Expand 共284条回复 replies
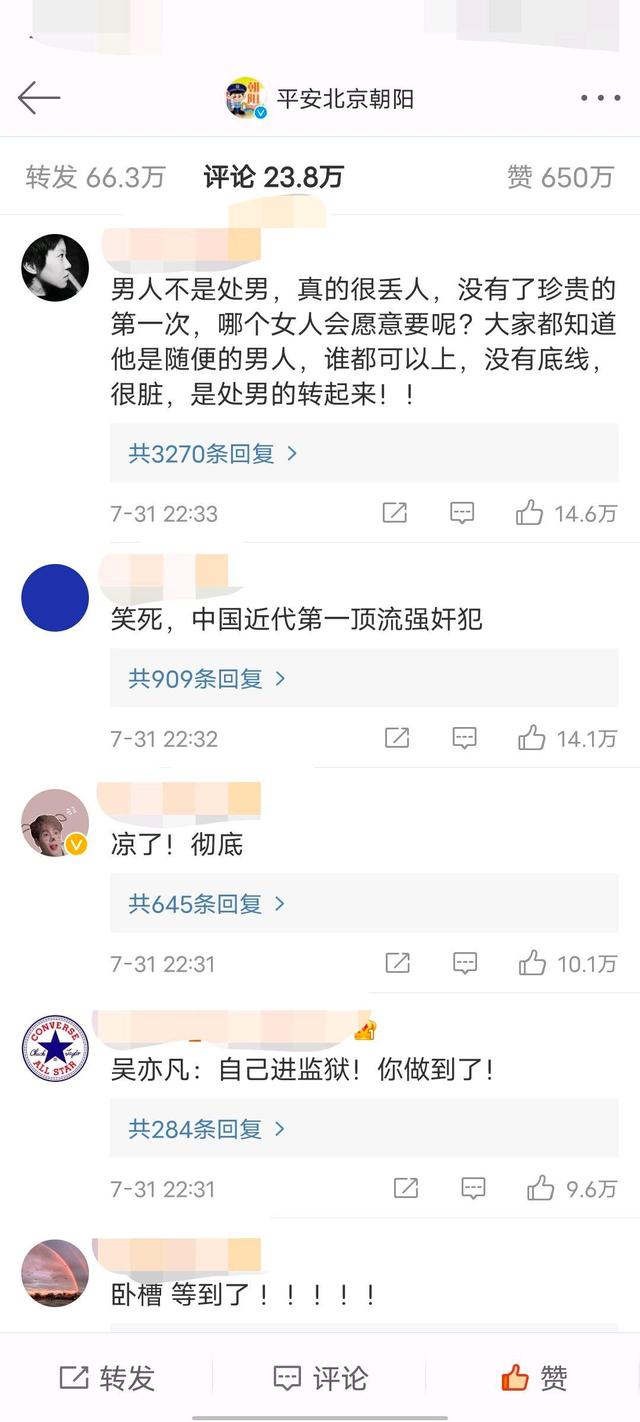The height and width of the screenshot is (1422, 640). coord(207,1129)
